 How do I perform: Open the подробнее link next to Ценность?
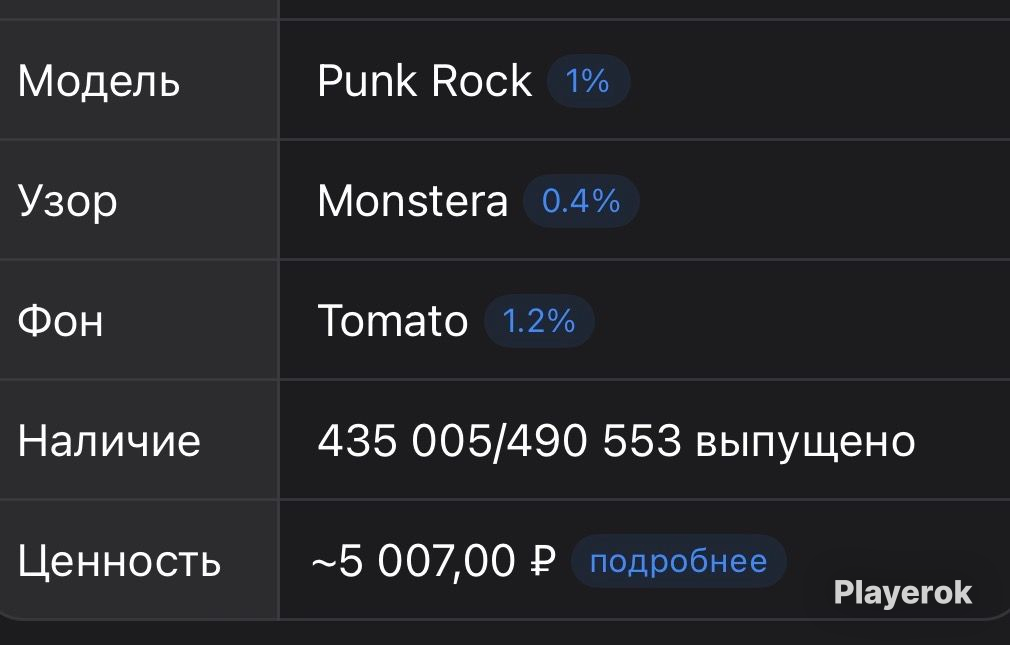click(678, 561)
